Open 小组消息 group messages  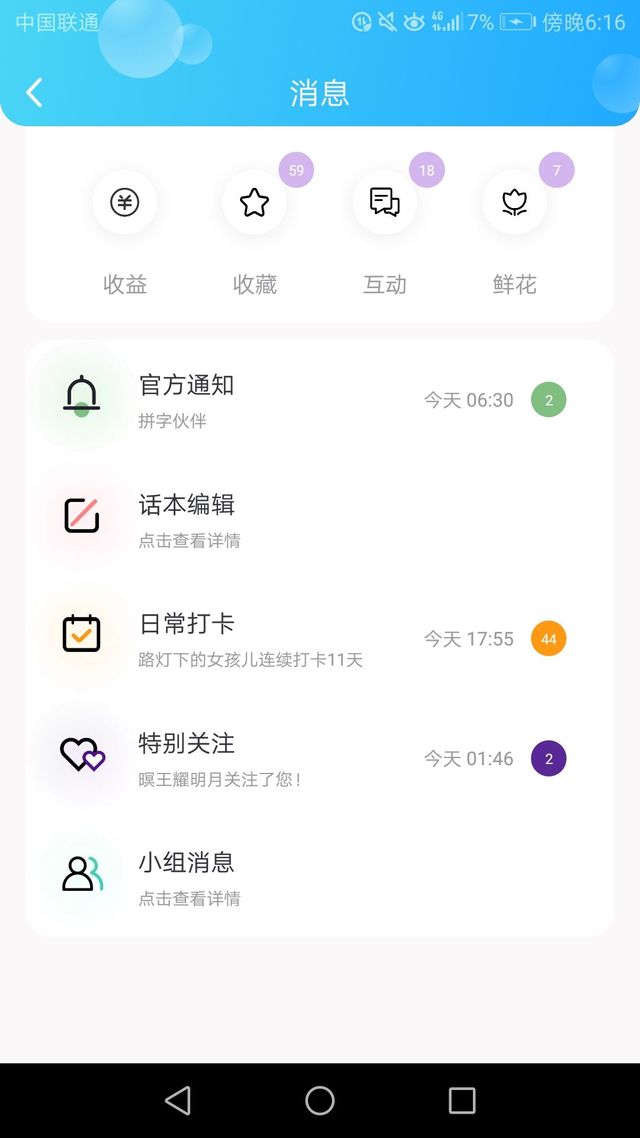coord(320,877)
